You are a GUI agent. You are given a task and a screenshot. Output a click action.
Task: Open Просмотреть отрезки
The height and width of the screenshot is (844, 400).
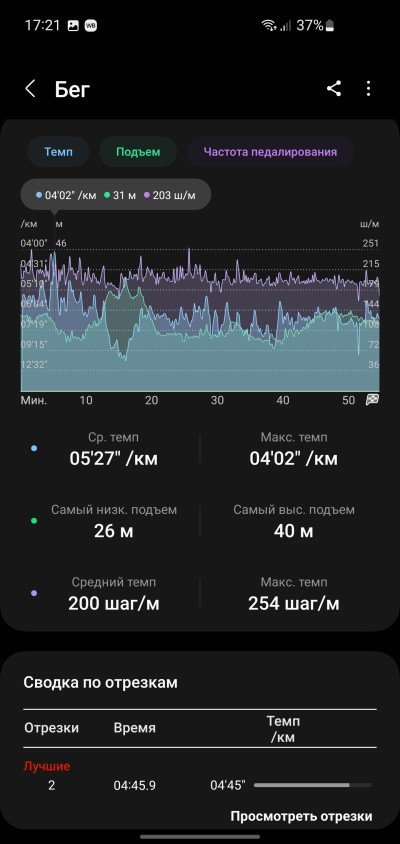(301, 816)
